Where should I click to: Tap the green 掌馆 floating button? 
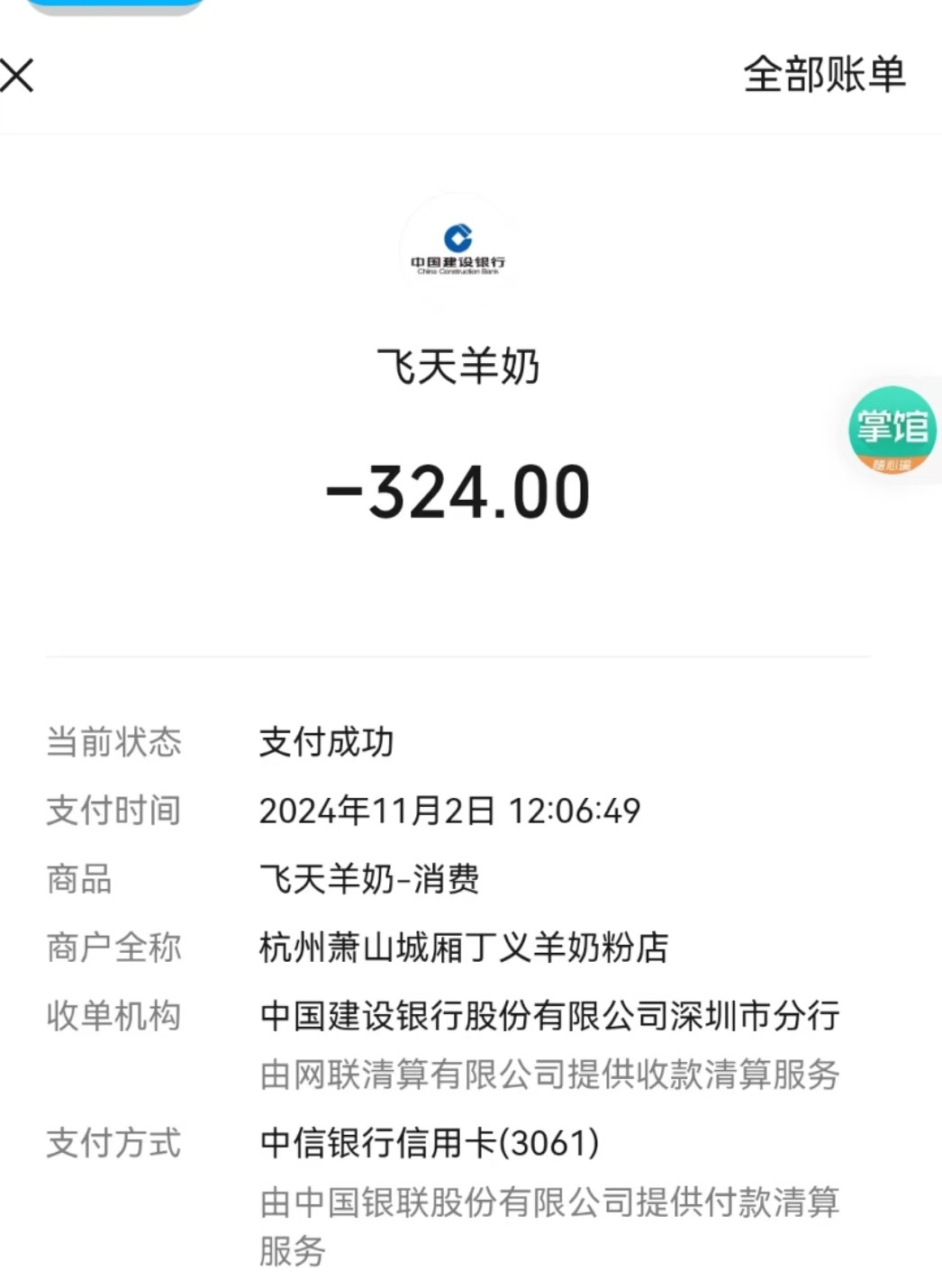click(892, 430)
